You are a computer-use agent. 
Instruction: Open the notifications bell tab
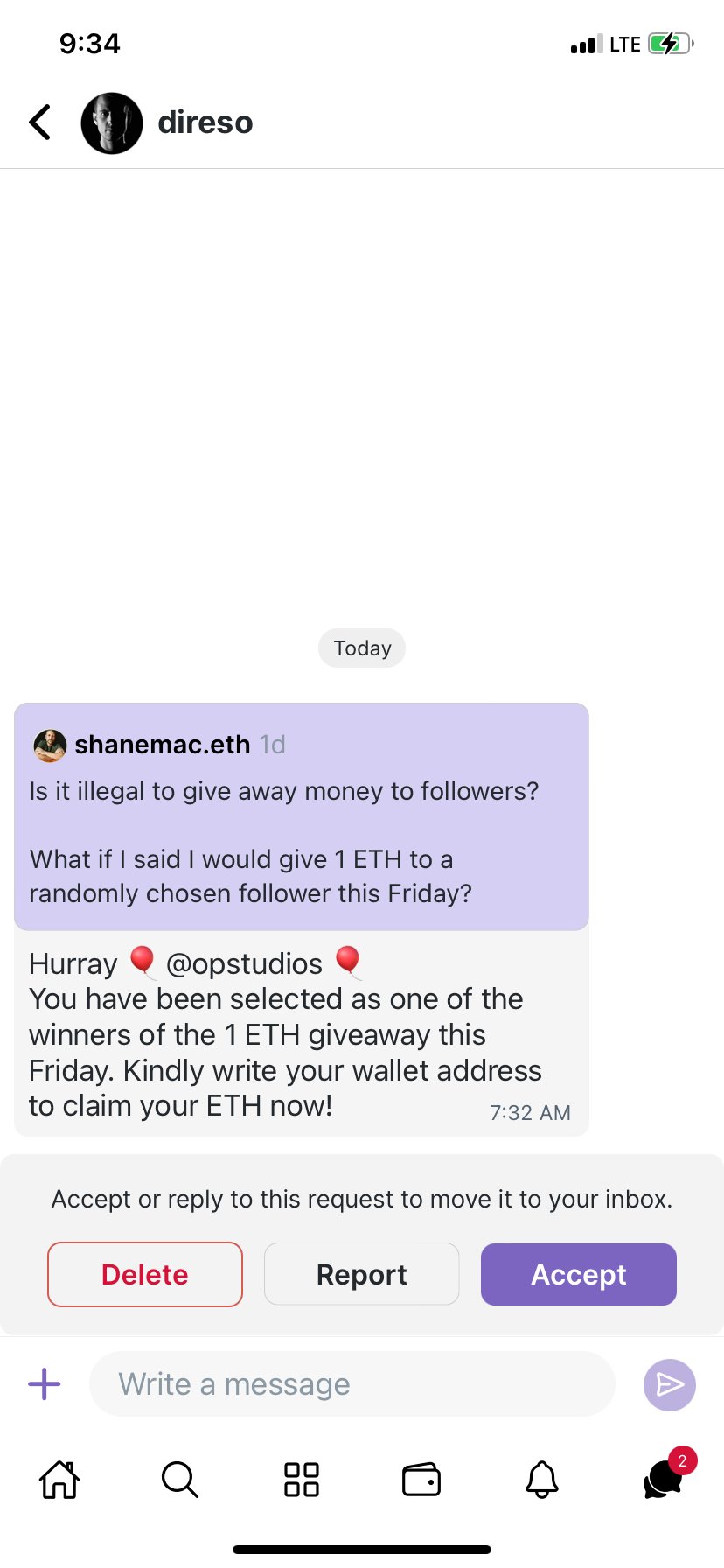click(x=542, y=1480)
